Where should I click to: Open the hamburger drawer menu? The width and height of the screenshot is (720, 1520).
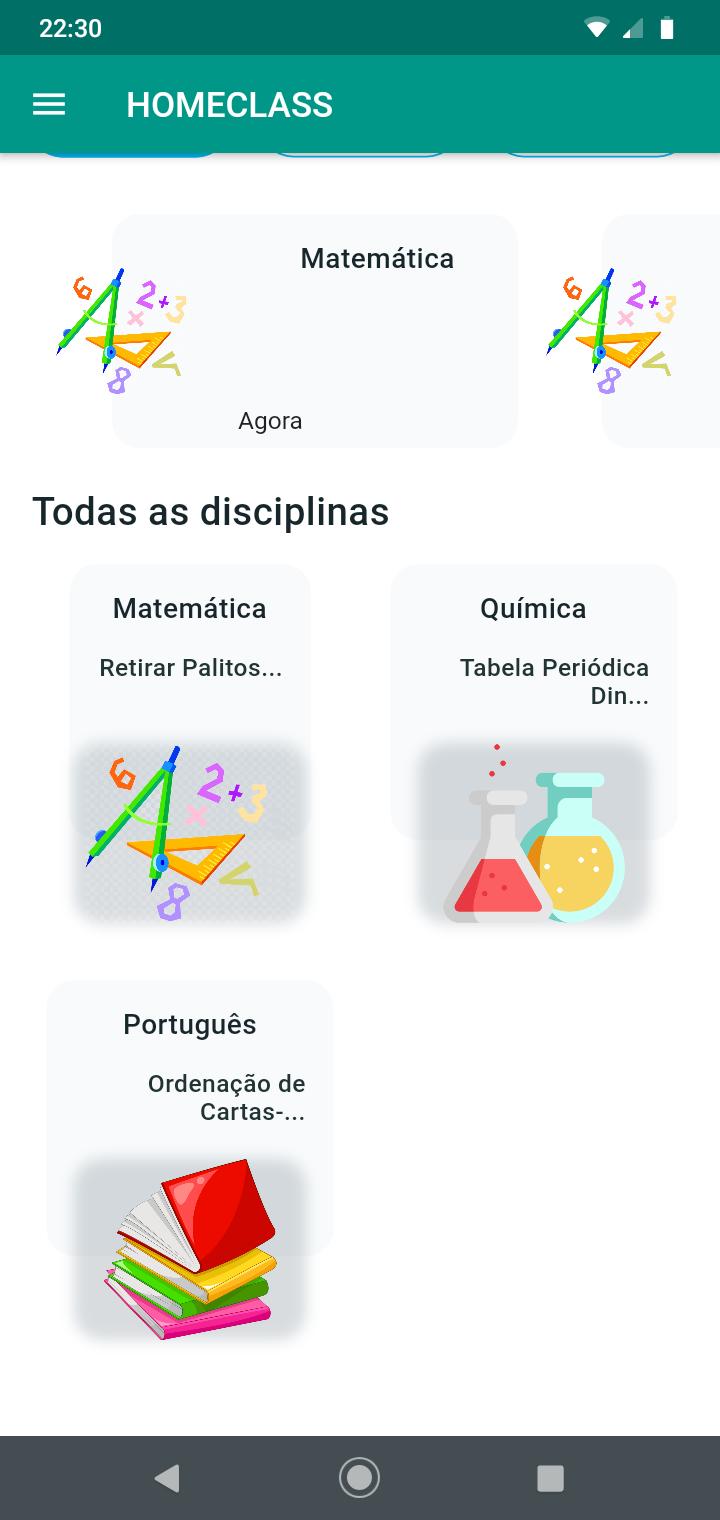(49, 105)
